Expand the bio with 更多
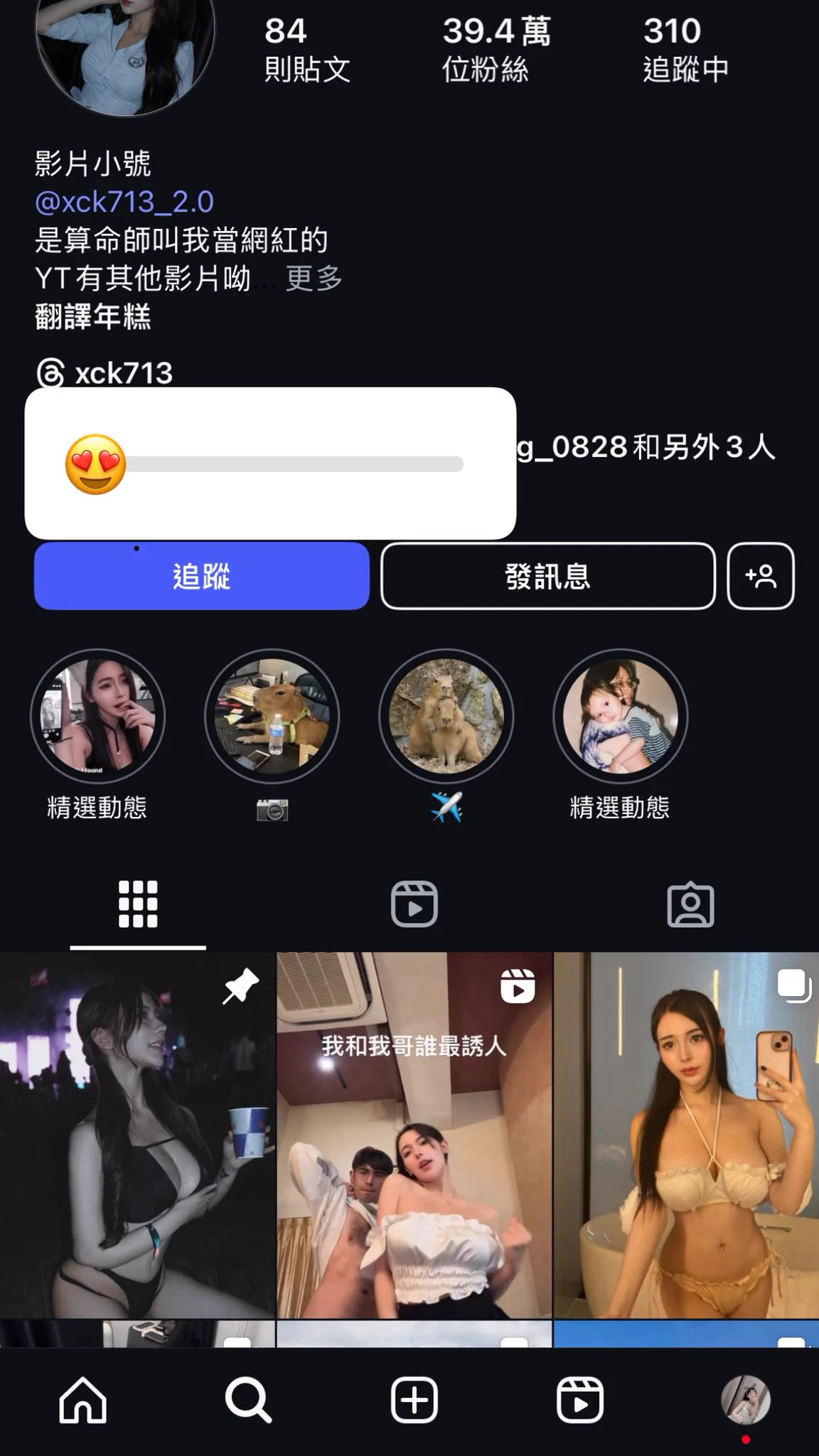Viewport: 819px width, 1456px height. pos(314,278)
